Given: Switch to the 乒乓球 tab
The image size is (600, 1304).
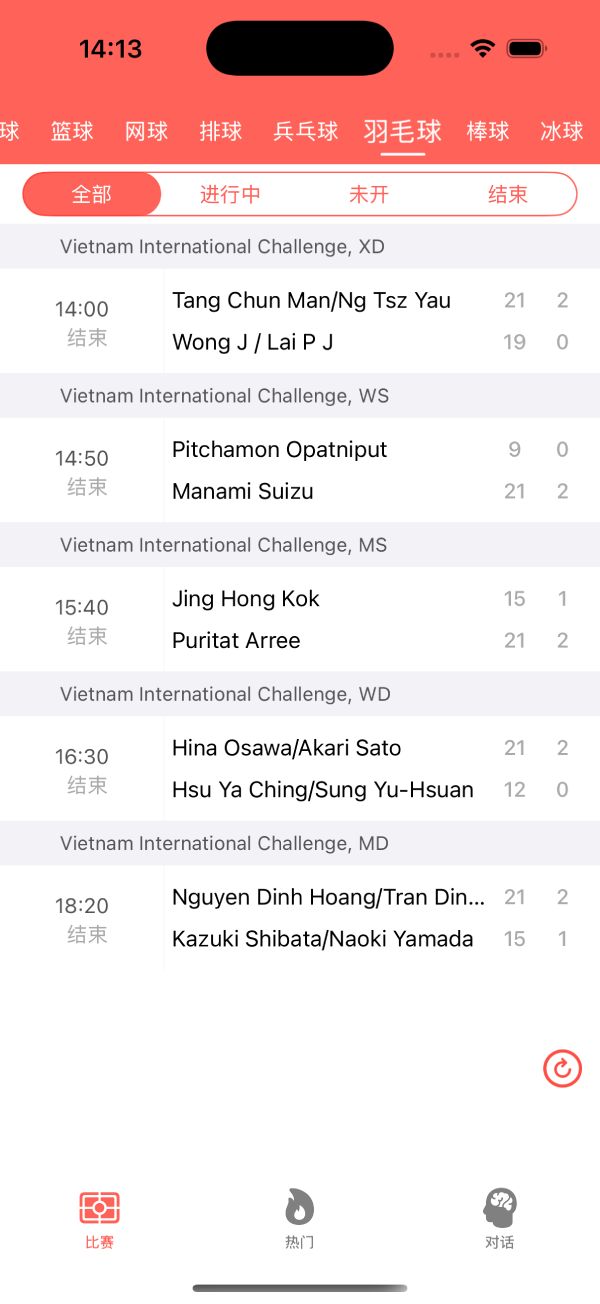Looking at the screenshot, I should click(305, 131).
